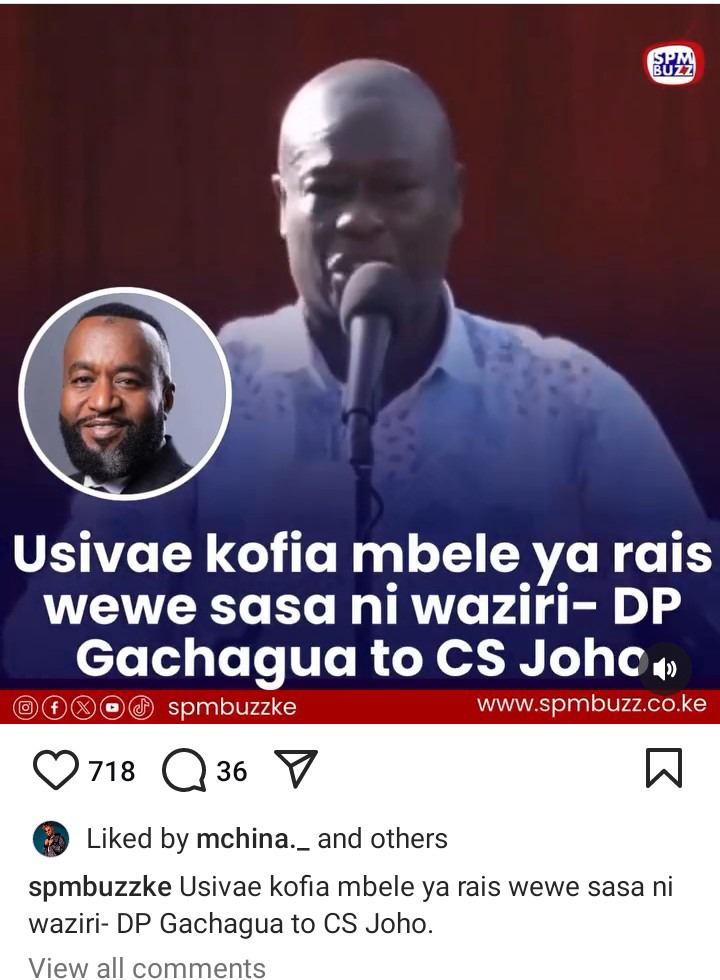
Task: Like the spmbuzzke post
Action: [56, 770]
